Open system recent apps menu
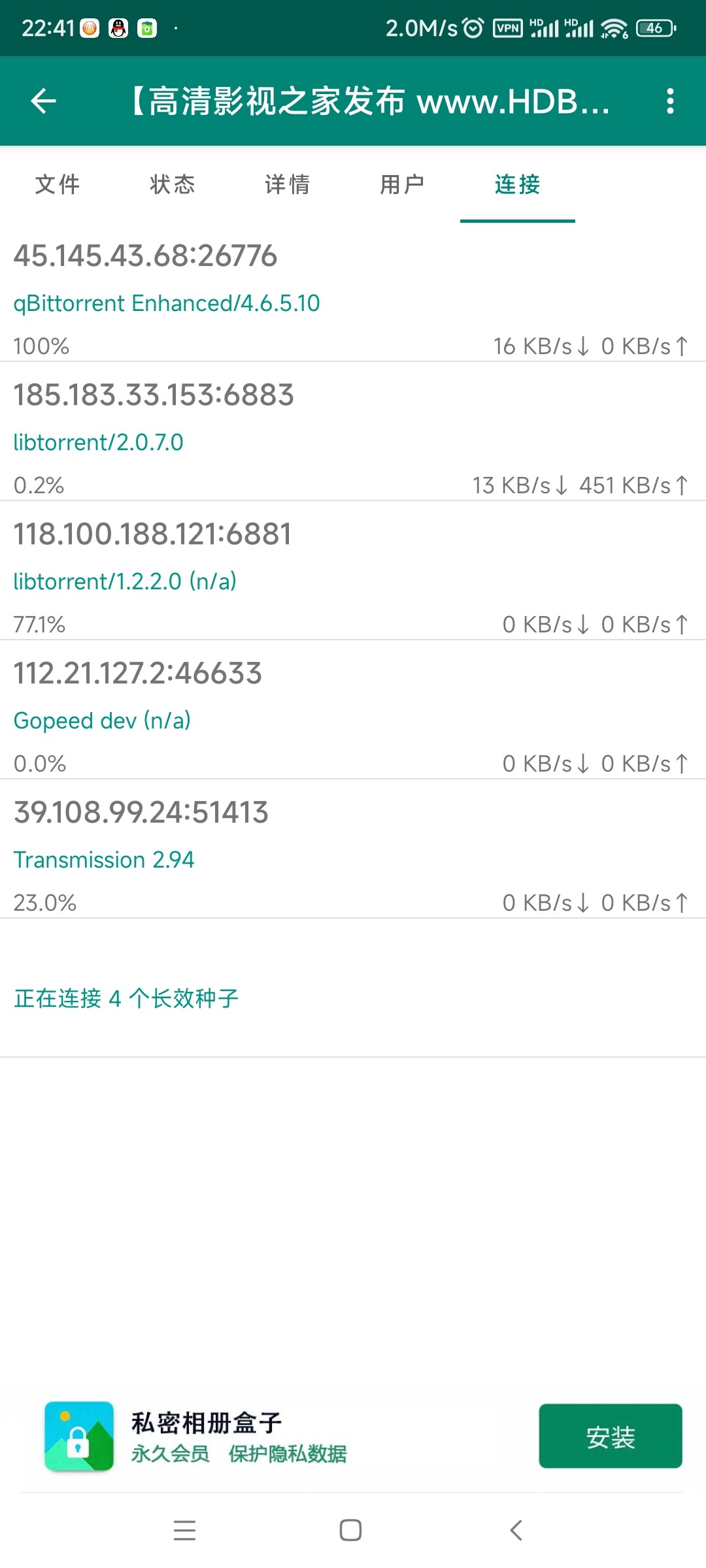 [x=184, y=1530]
